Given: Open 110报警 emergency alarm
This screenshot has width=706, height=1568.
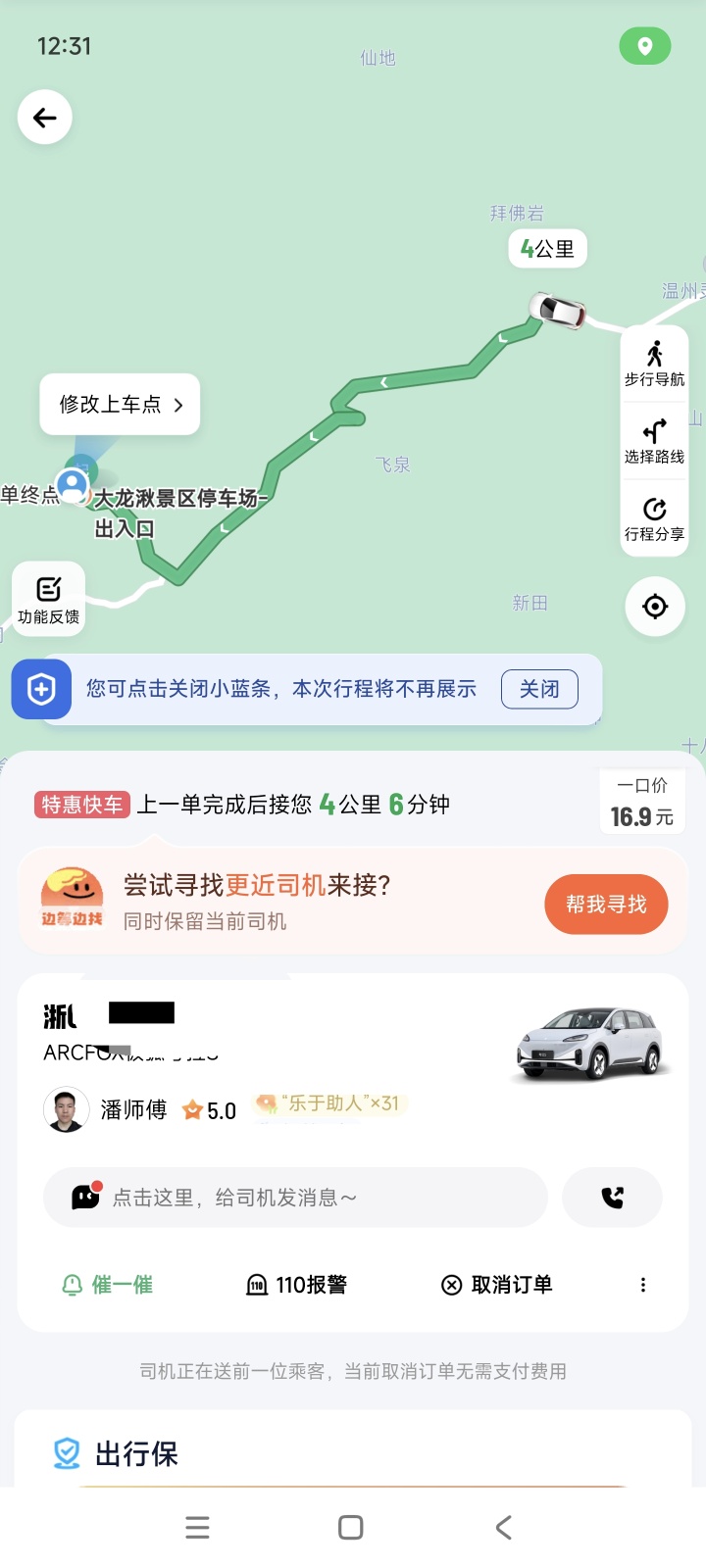Looking at the screenshot, I should tap(296, 1285).
